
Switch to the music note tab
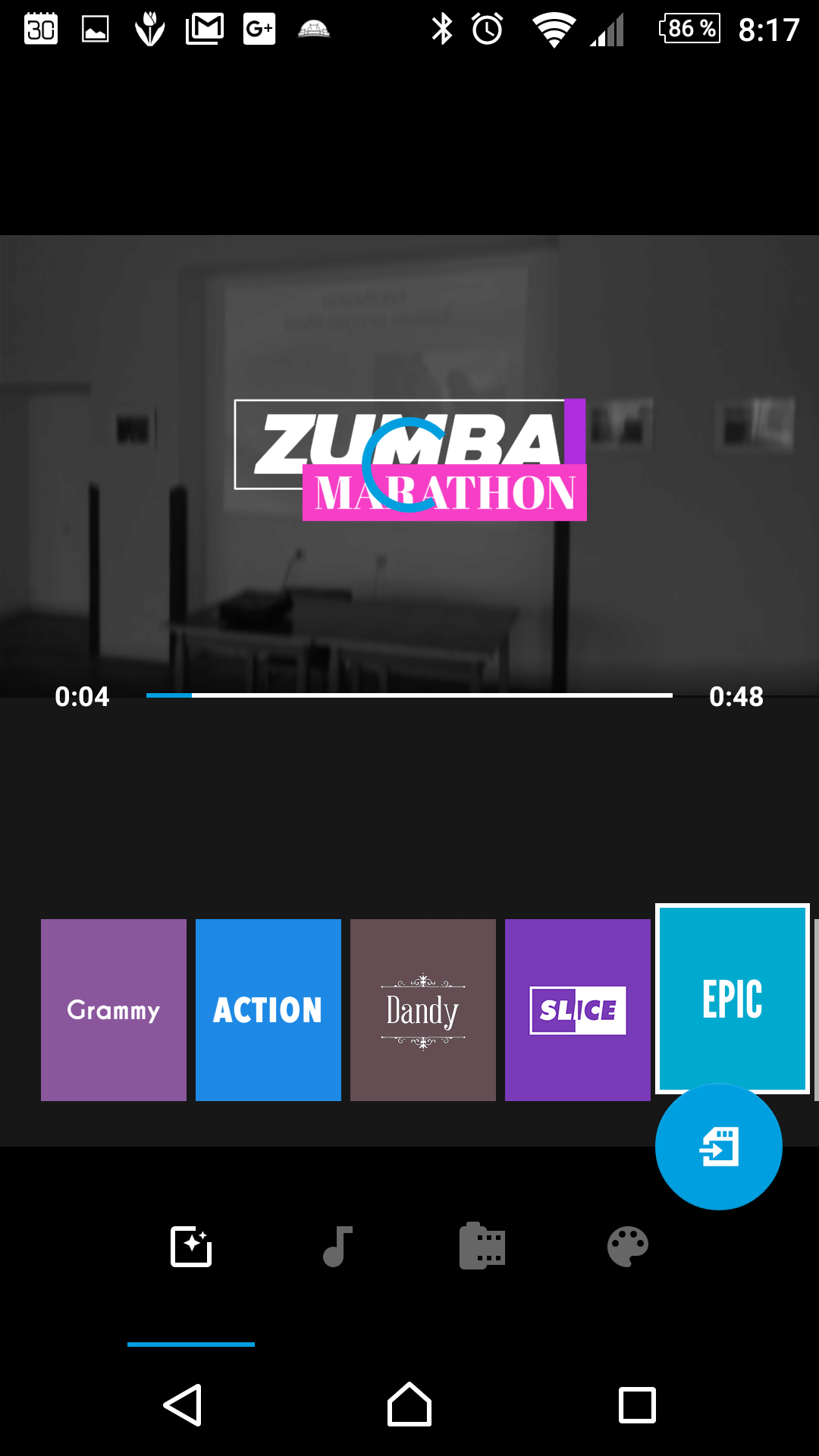pyautogui.click(x=337, y=1247)
